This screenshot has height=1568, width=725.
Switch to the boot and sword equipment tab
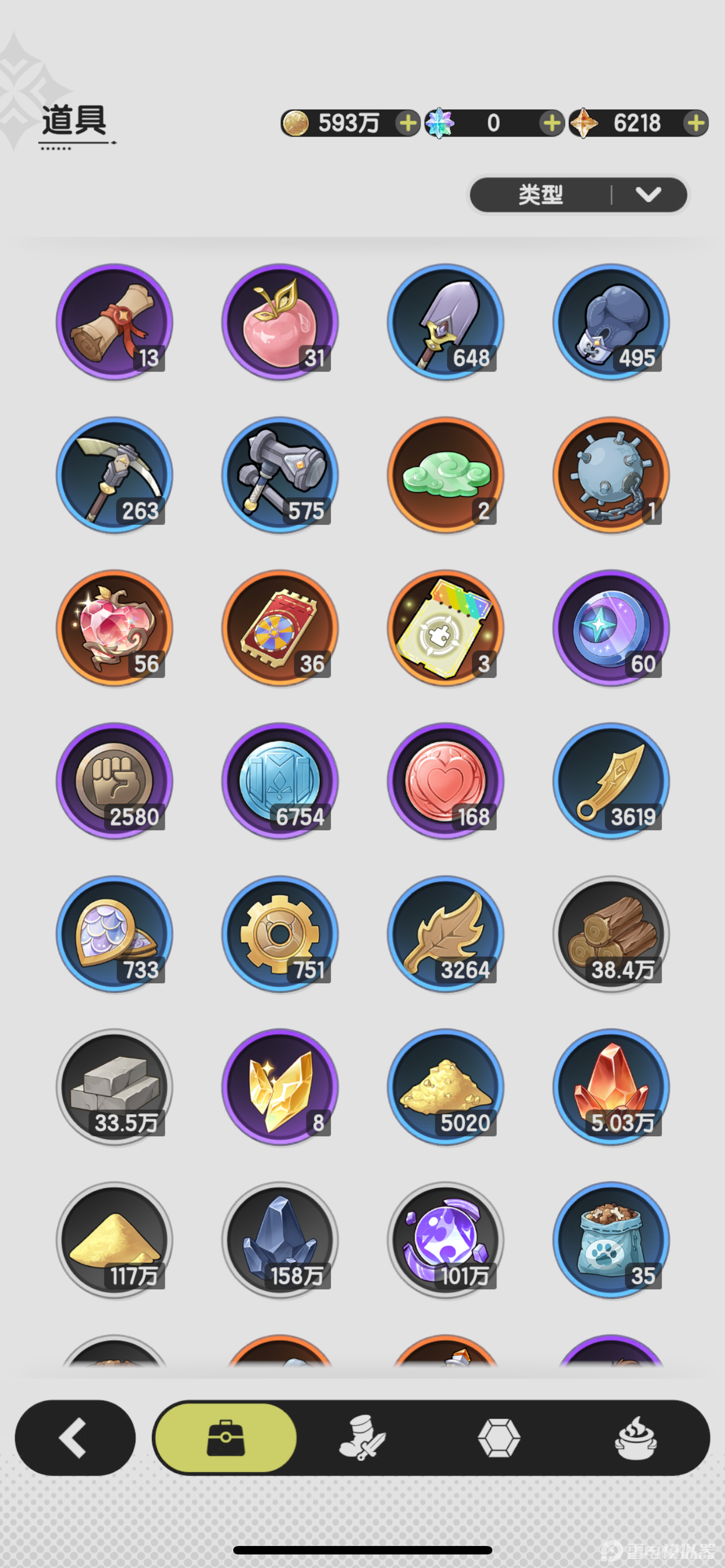(362, 1438)
